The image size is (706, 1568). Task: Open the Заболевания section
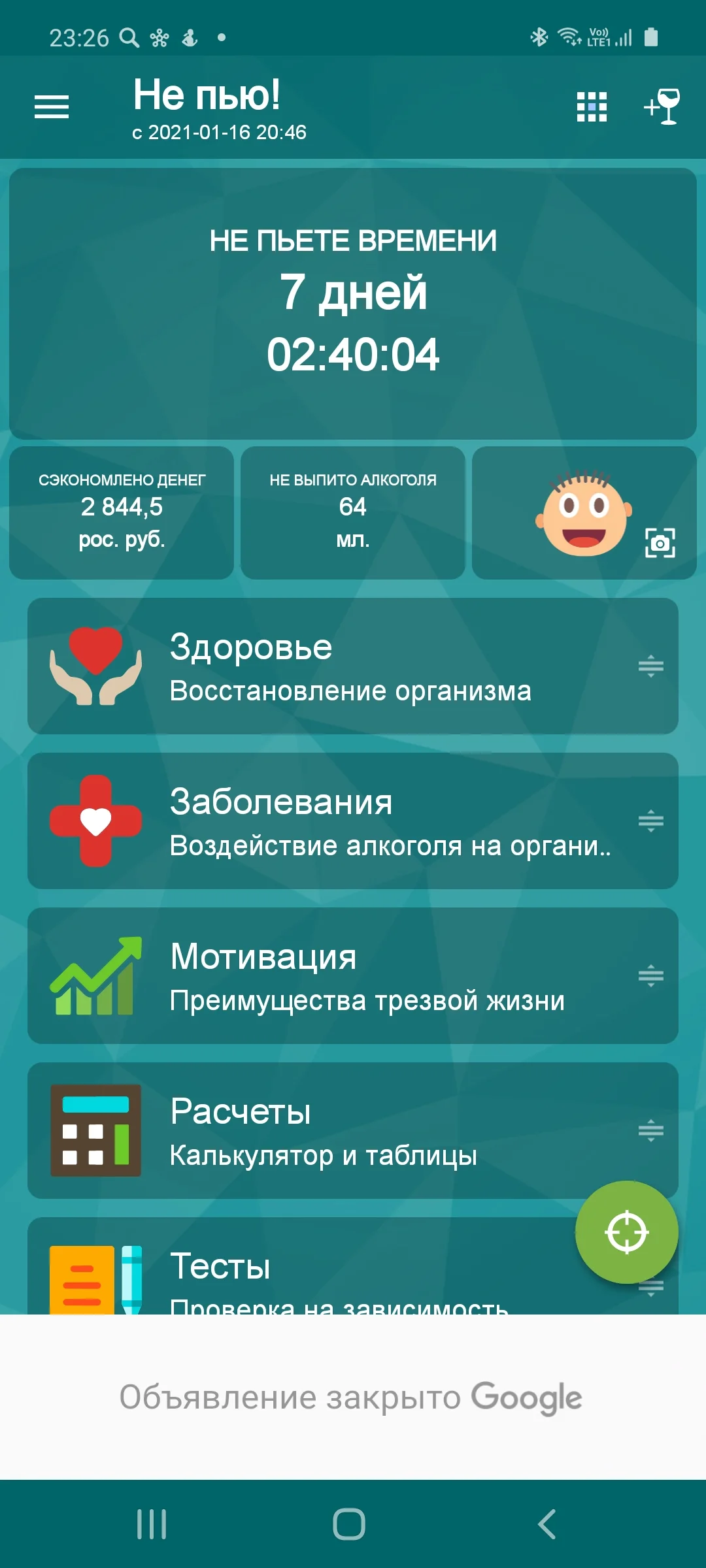pos(327,821)
